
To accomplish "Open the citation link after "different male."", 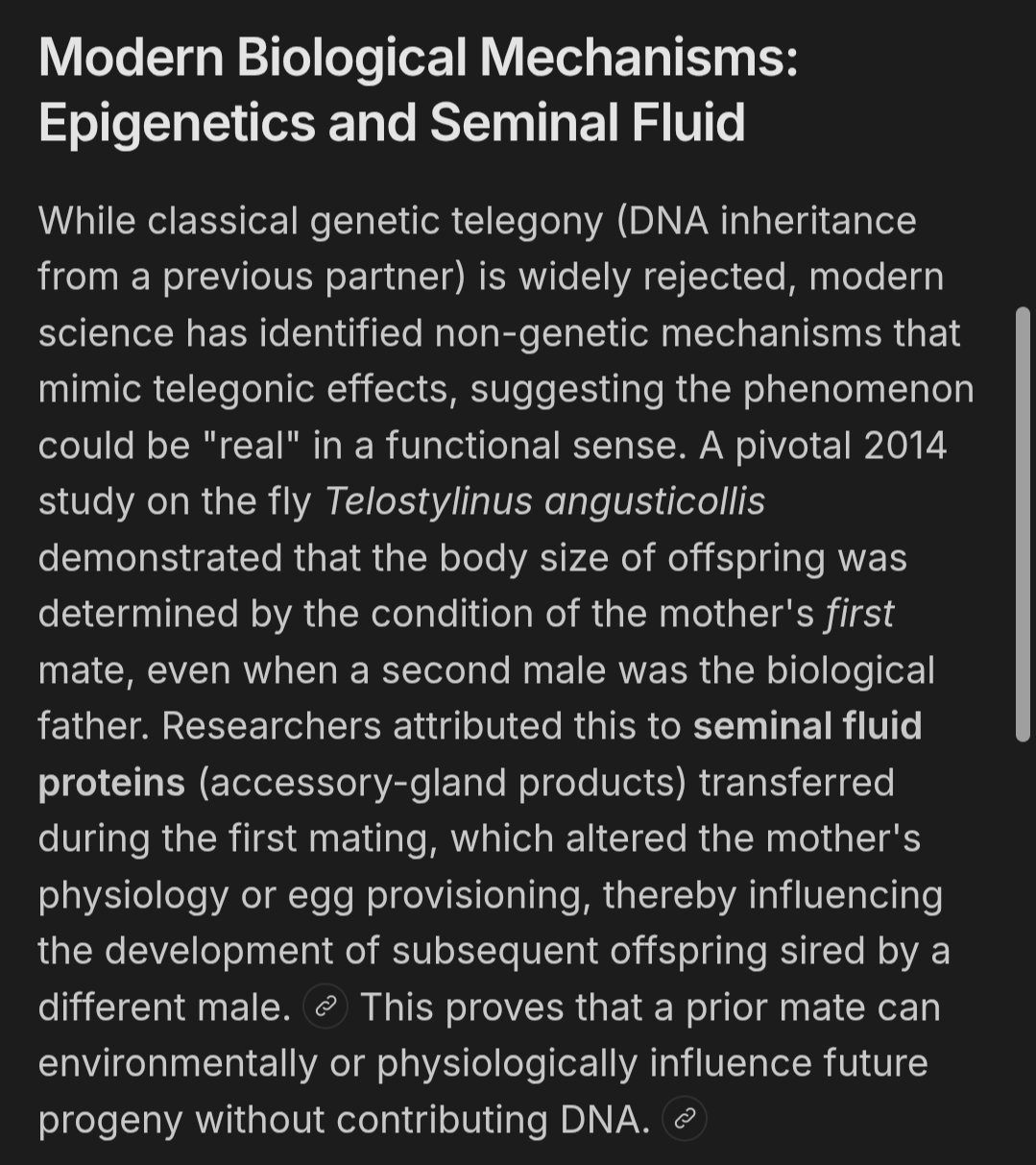I will (325, 1007).
